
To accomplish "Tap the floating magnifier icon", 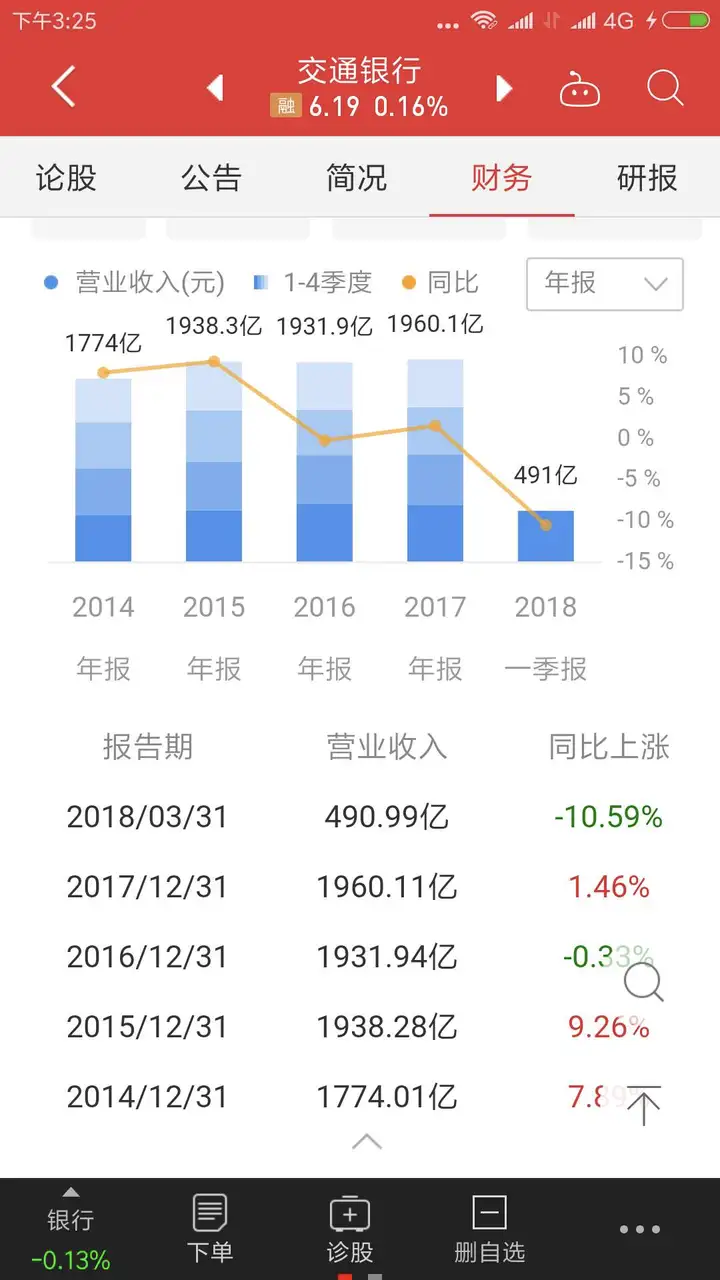I will pyautogui.click(x=644, y=982).
